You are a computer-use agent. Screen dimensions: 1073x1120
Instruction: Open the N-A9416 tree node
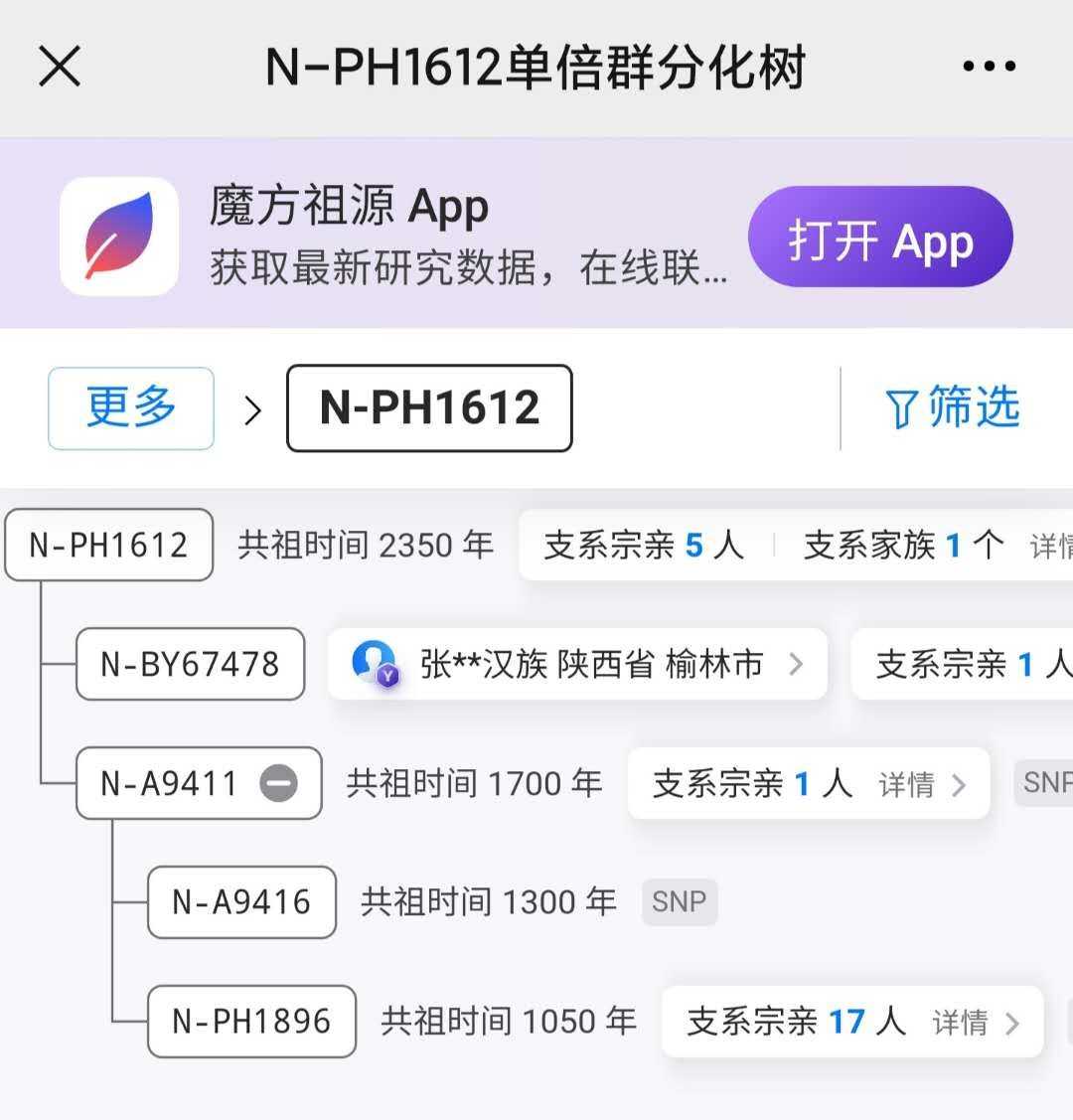241,902
